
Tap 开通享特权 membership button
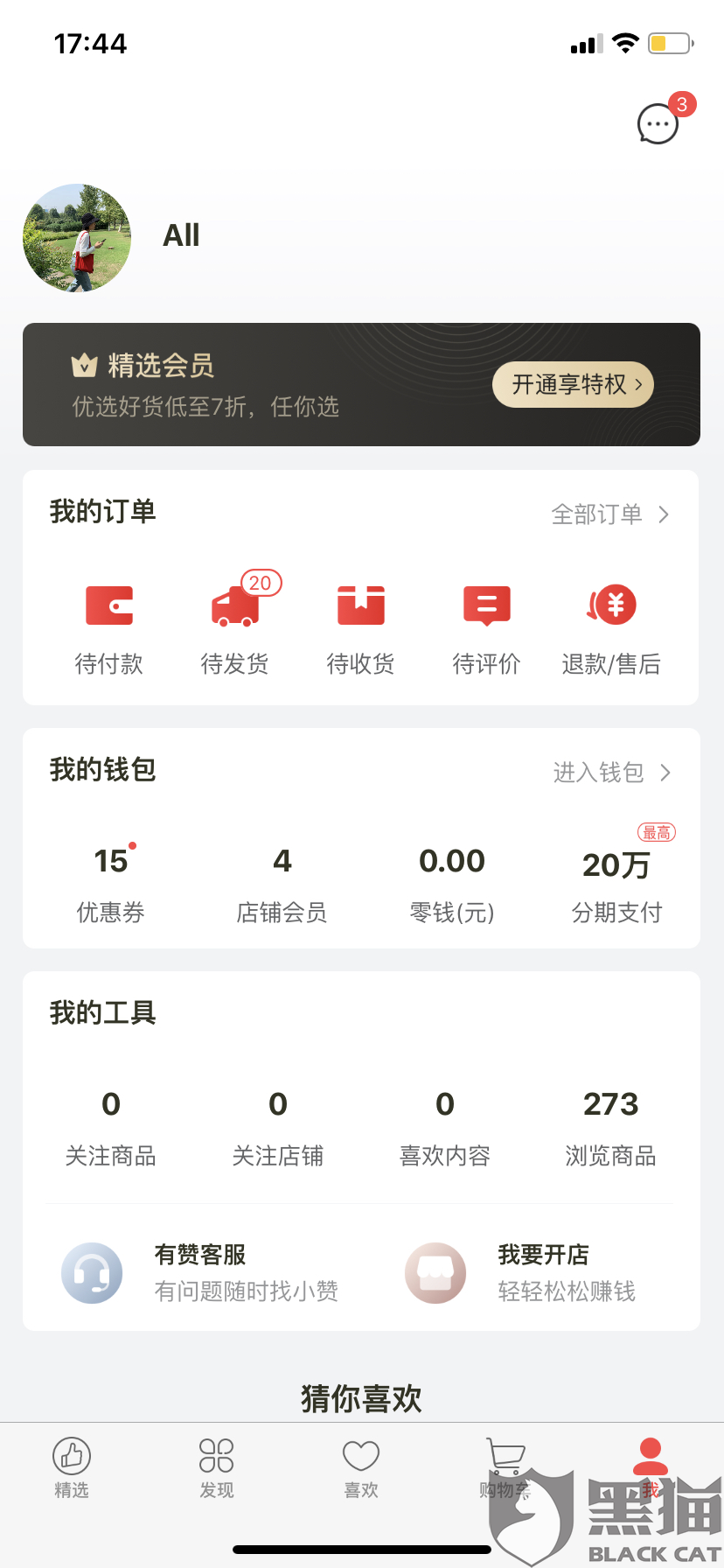(573, 385)
